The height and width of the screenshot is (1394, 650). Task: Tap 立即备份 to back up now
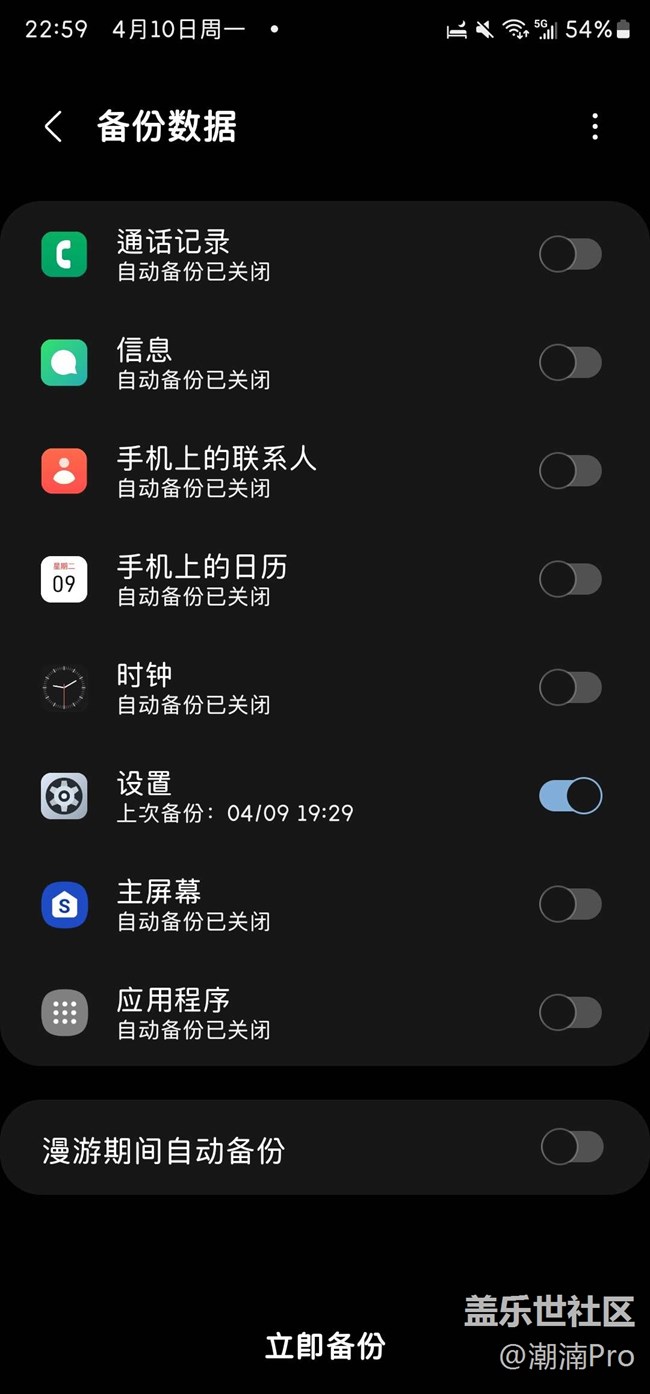click(325, 1346)
